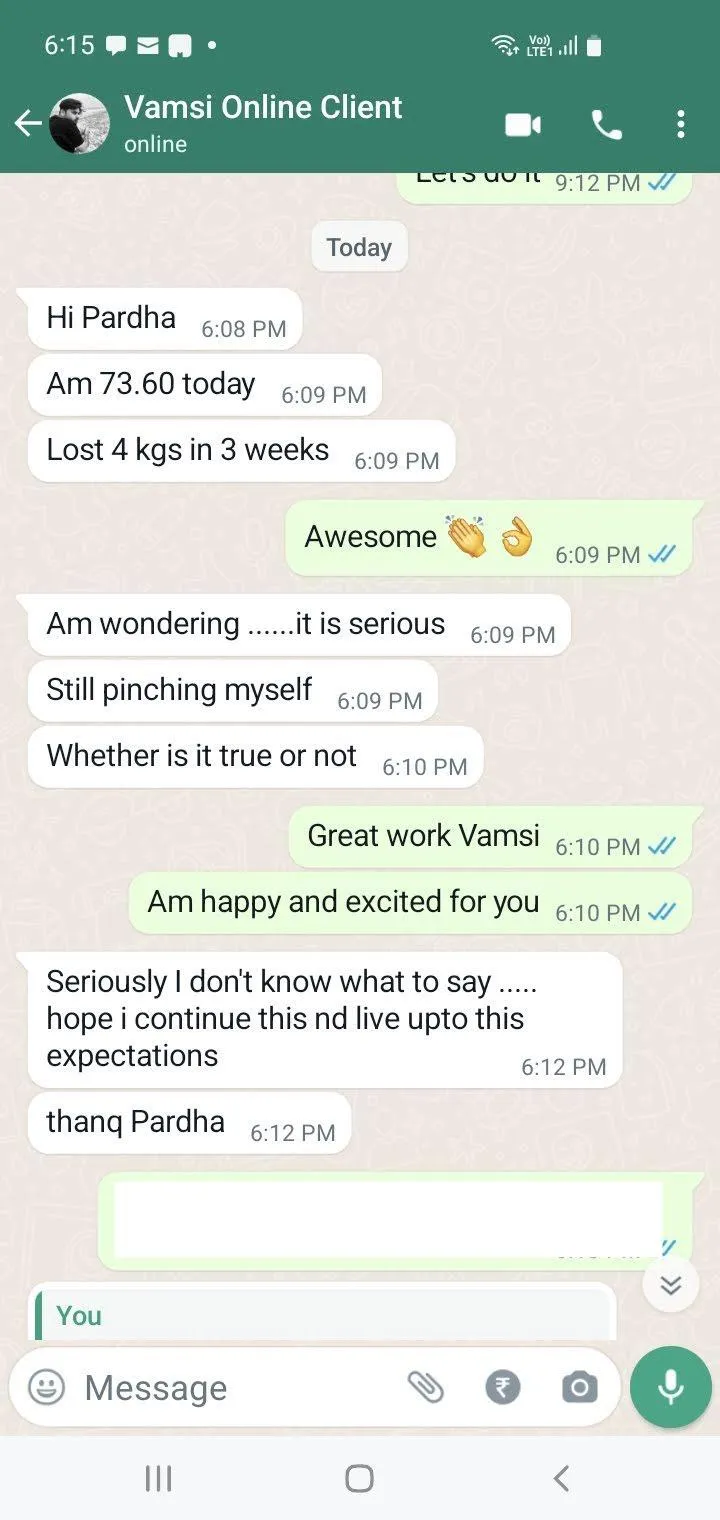720x1520 pixels.
Task: Focus the Message text field
Action: [230, 1387]
